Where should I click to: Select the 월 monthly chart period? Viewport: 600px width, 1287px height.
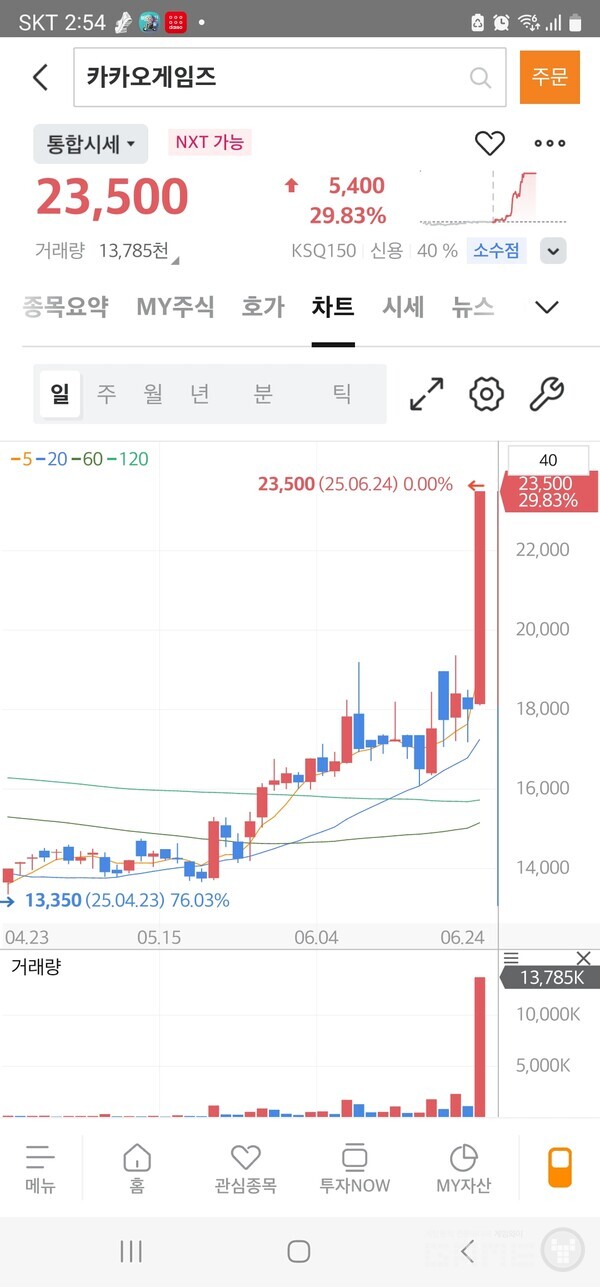153,394
